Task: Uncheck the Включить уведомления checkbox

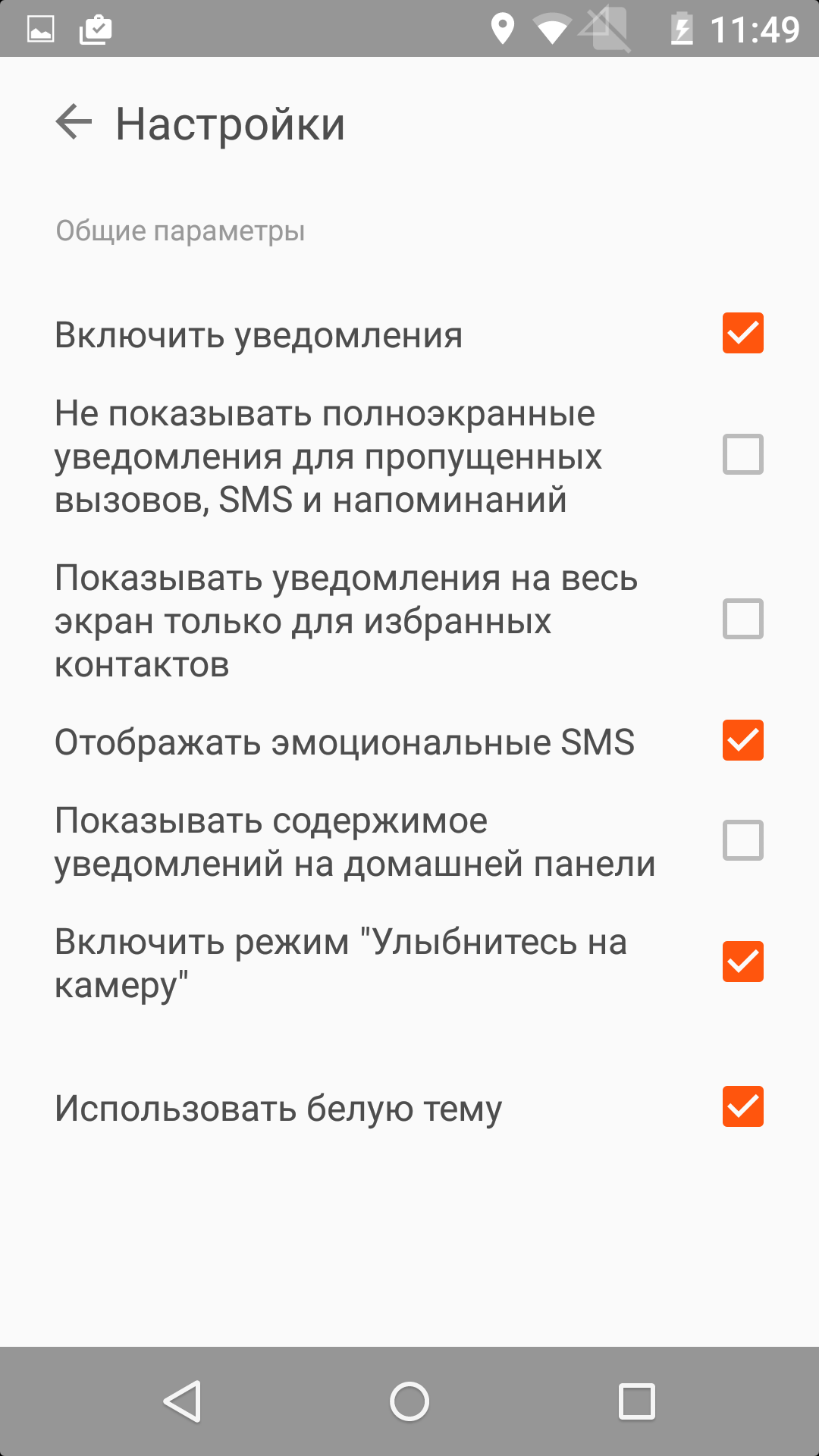Action: pos(742,333)
